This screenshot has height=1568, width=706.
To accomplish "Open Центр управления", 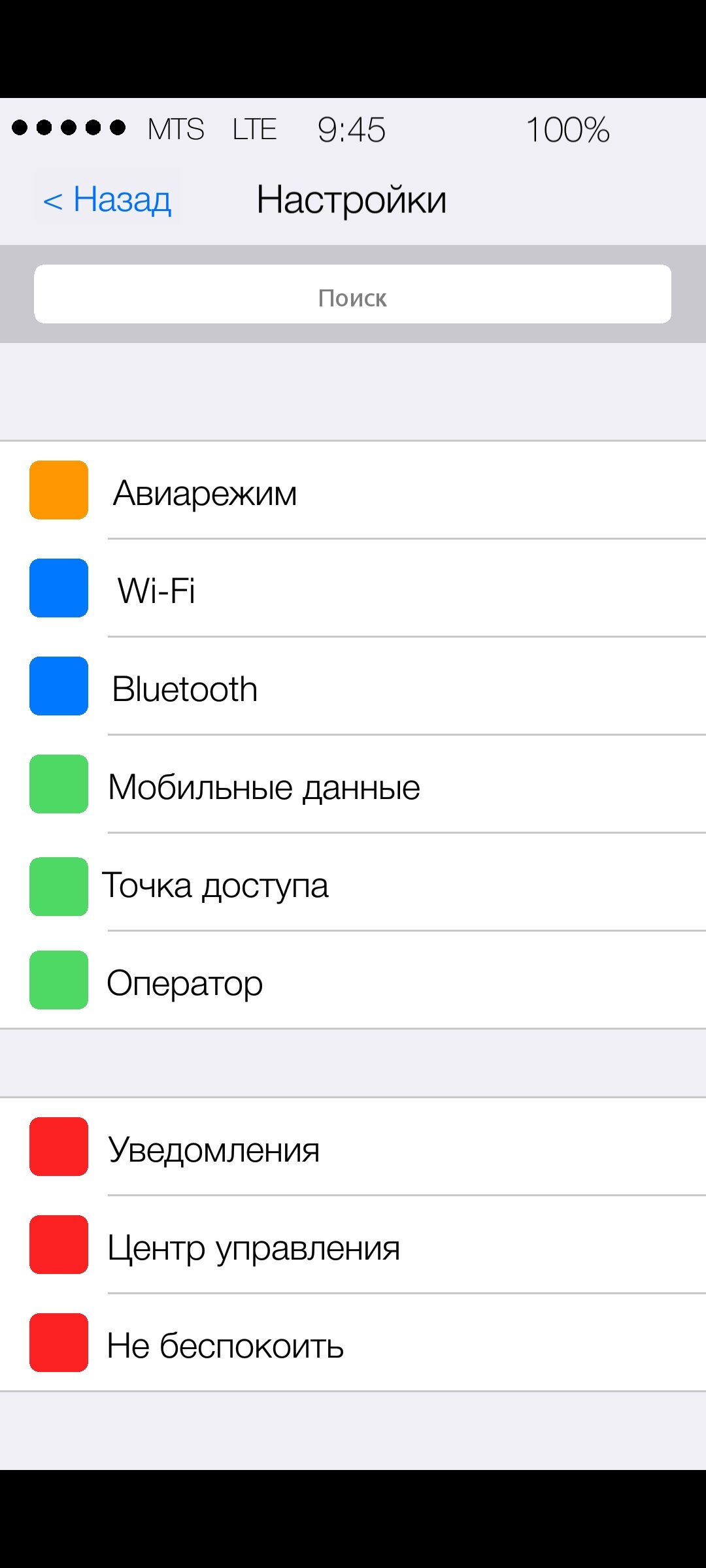I will (353, 1246).
